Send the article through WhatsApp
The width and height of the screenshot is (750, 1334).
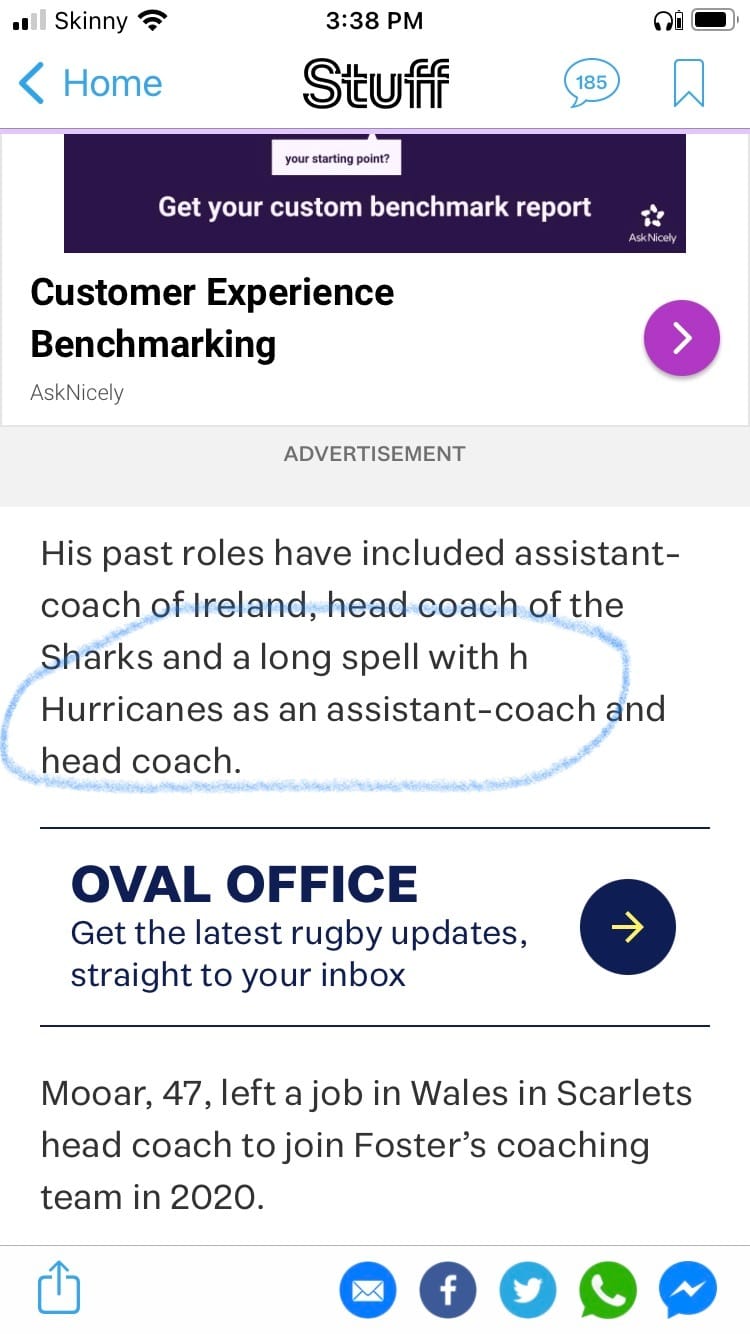pyautogui.click(x=607, y=1290)
